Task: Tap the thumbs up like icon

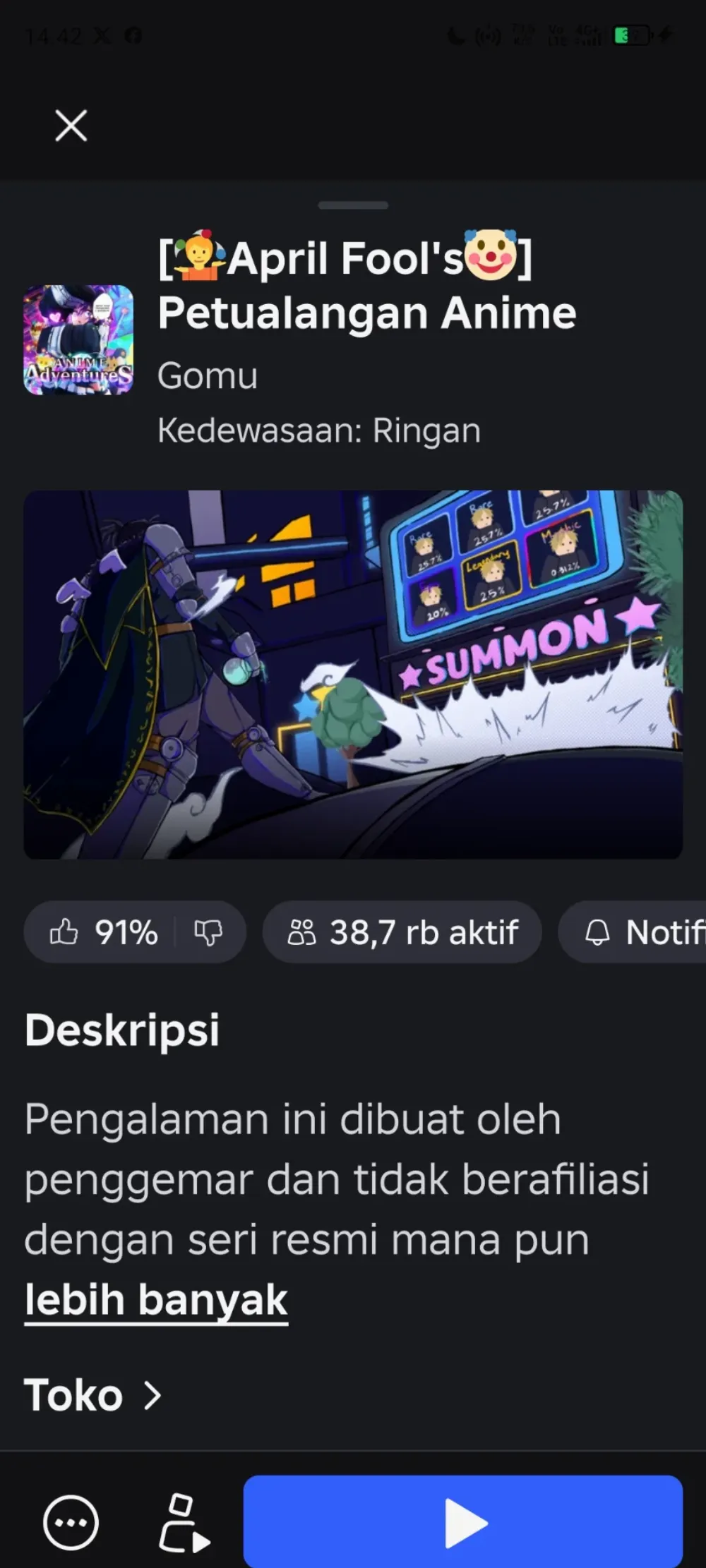Action: [64, 932]
